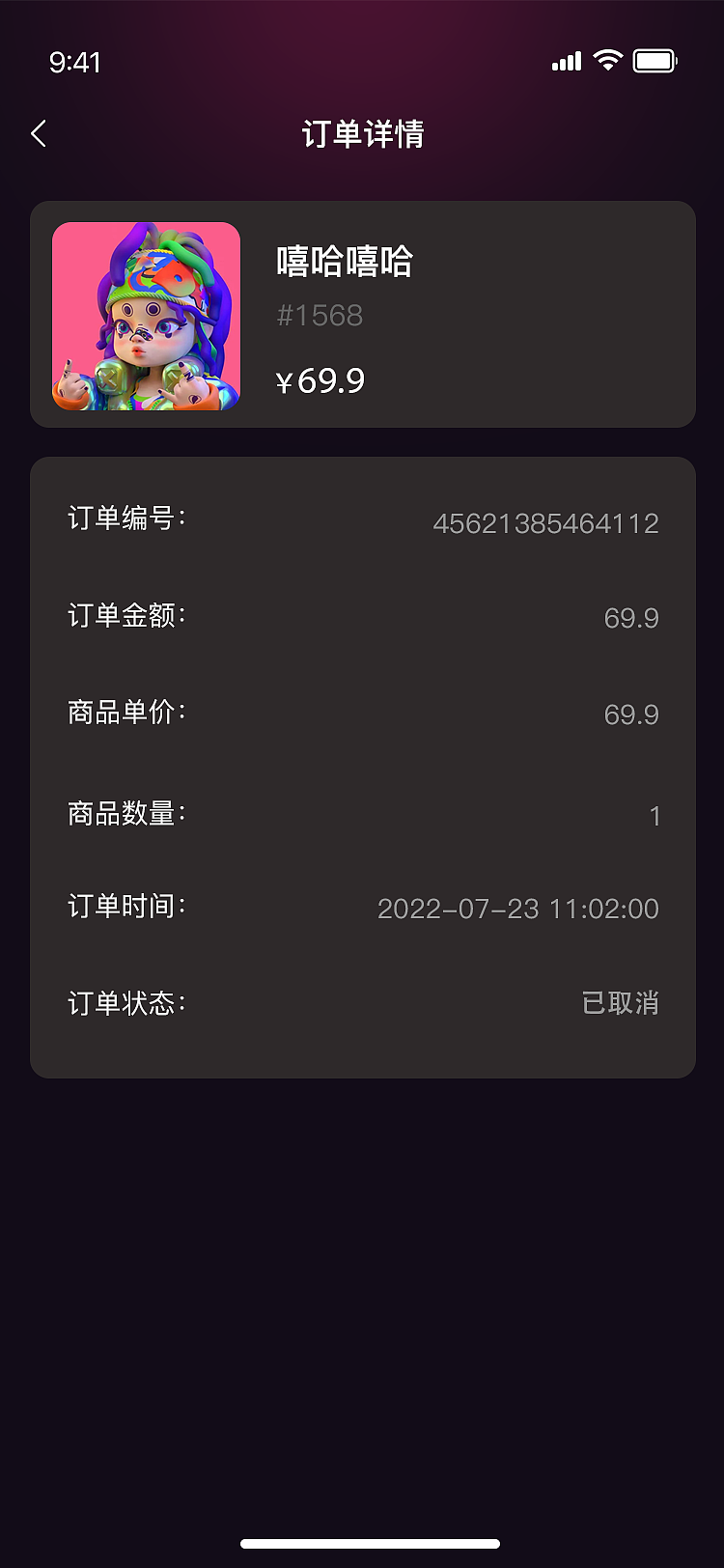Image resolution: width=724 pixels, height=1568 pixels.
Task: Select the 商品数量 quantity 1
Action: tap(655, 816)
